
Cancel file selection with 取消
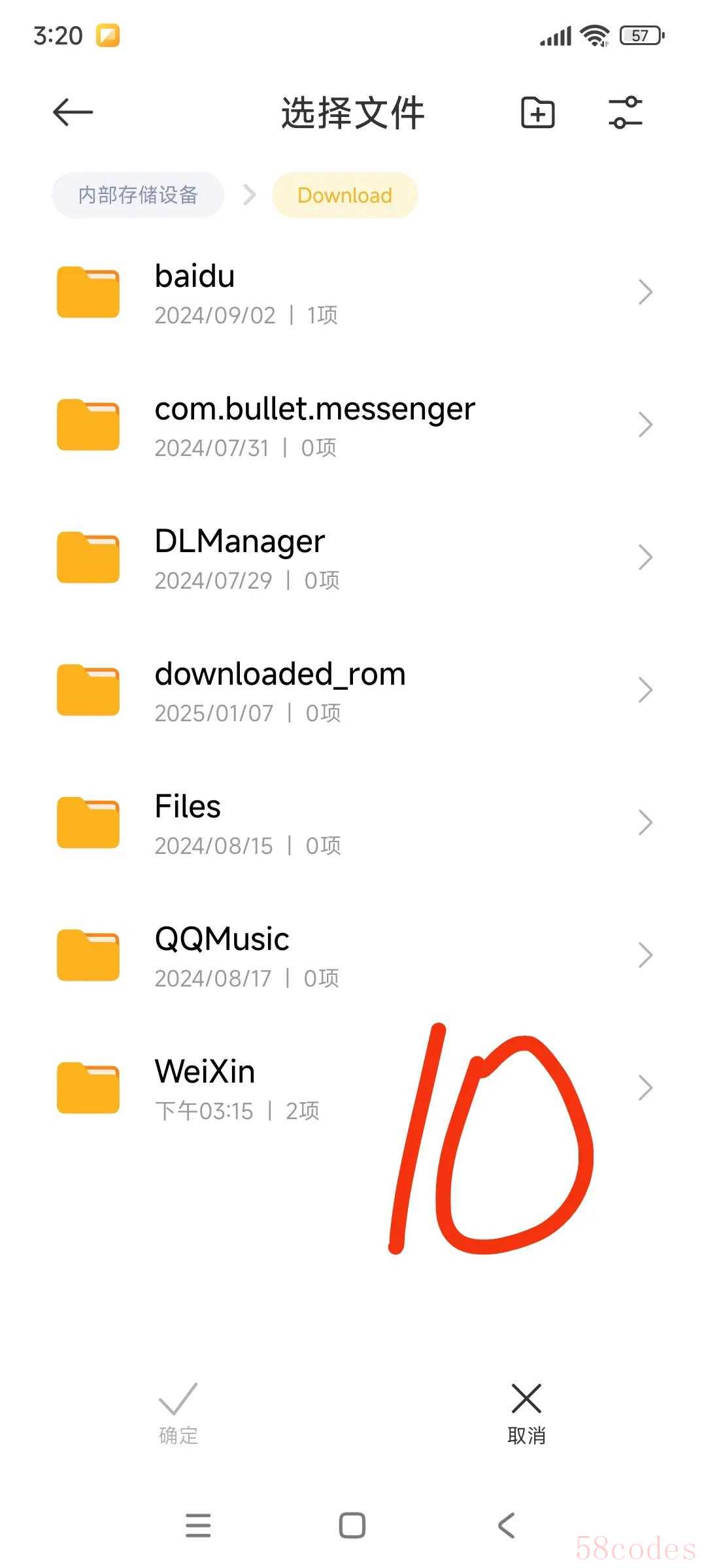click(526, 1414)
